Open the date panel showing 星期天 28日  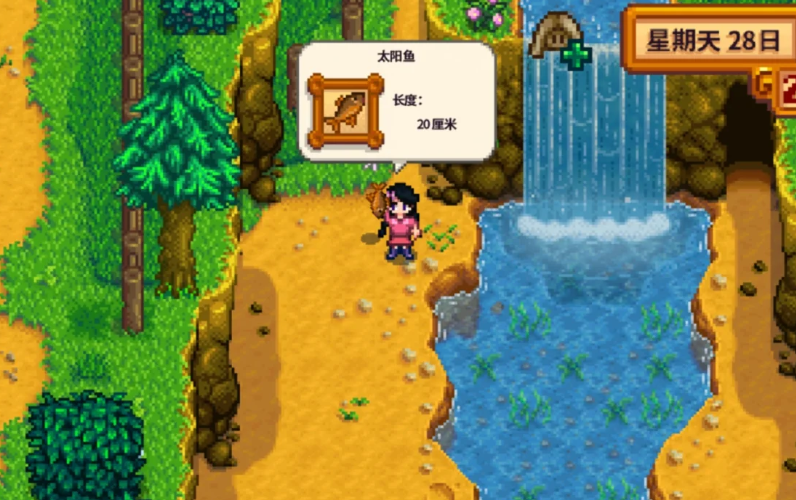[712, 41]
